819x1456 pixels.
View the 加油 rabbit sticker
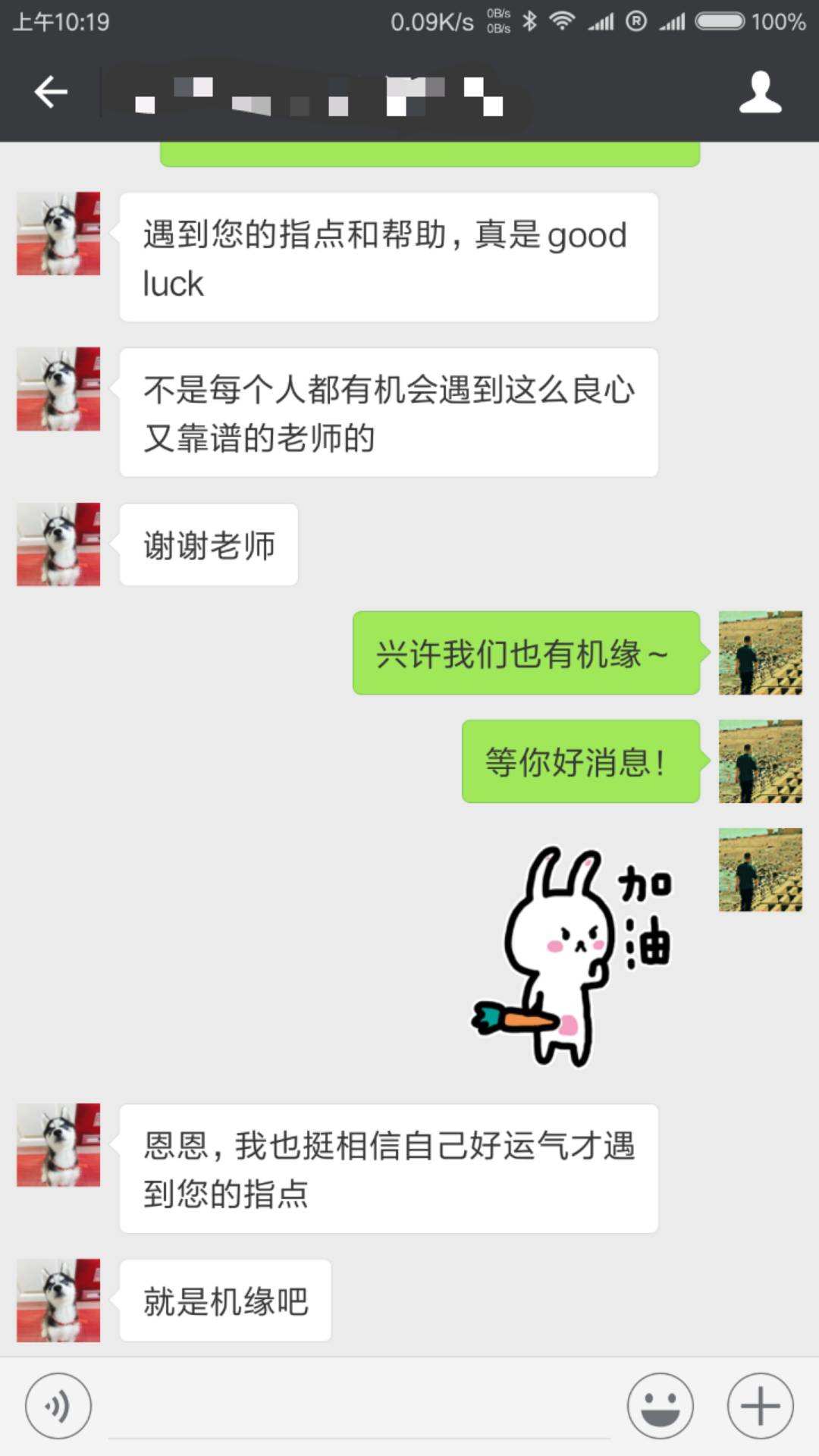pyautogui.click(x=573, y=955)
